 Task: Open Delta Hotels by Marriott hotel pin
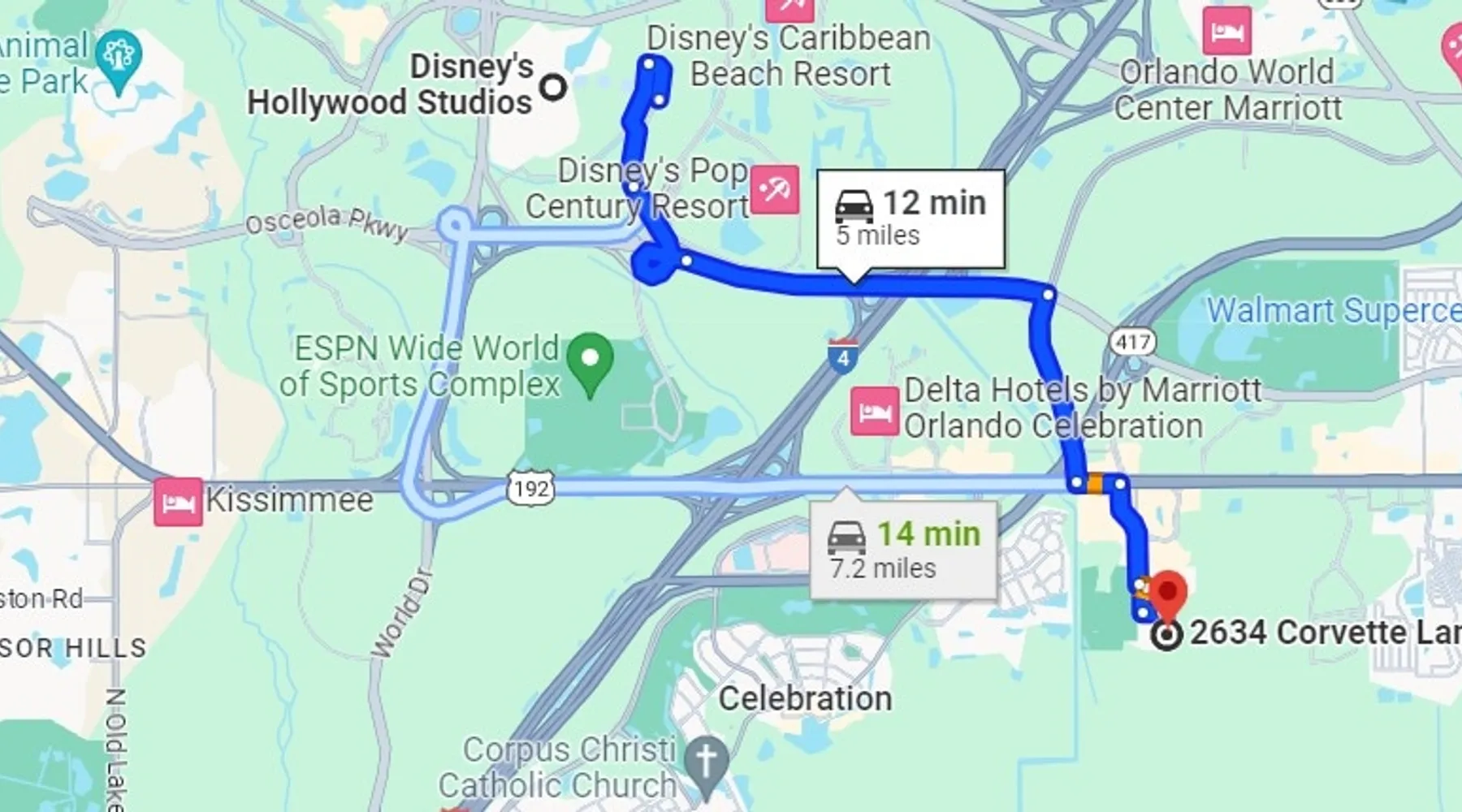coord(875,411)
